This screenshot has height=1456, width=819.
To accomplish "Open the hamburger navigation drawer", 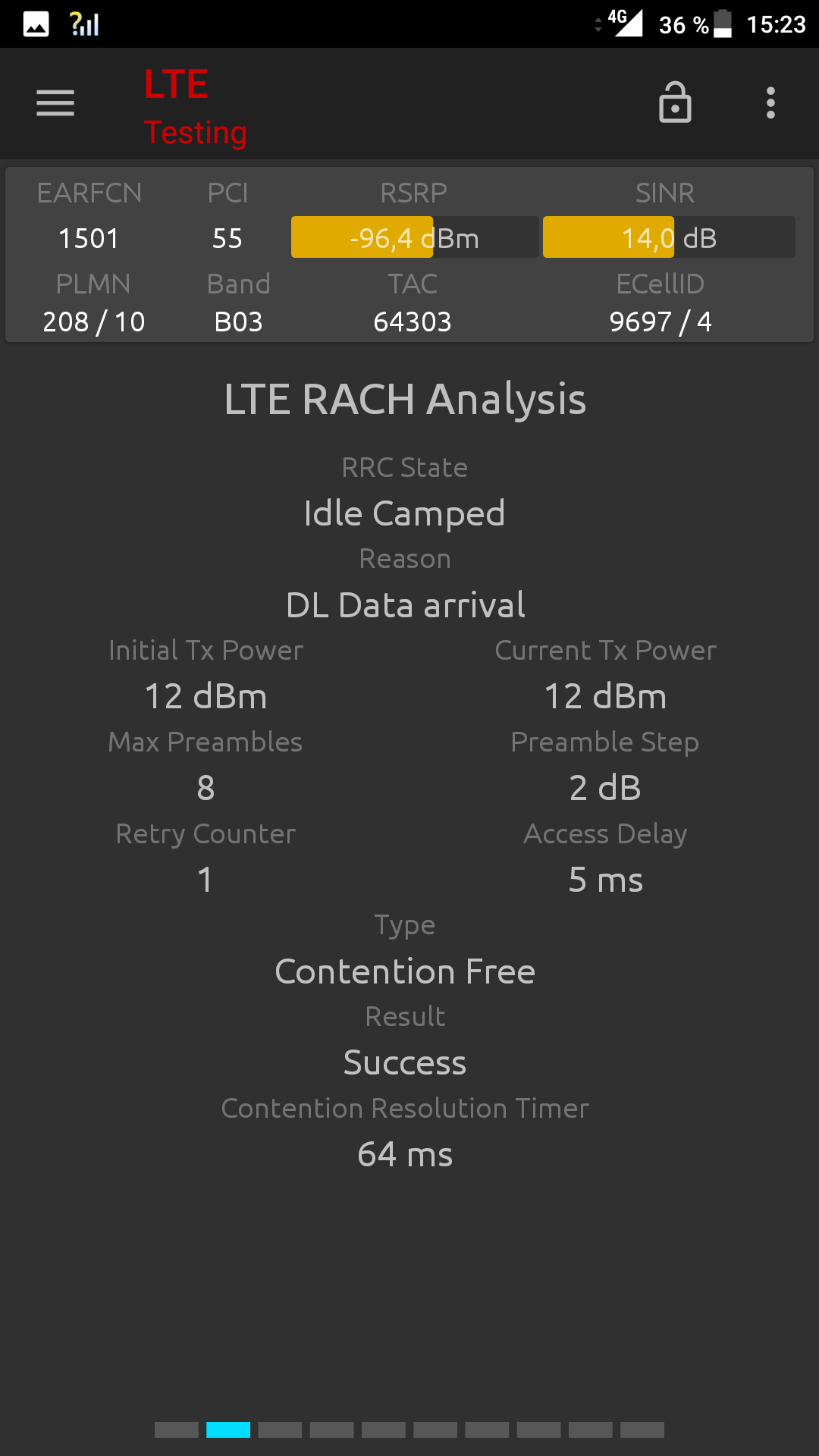I will point(55,103).
